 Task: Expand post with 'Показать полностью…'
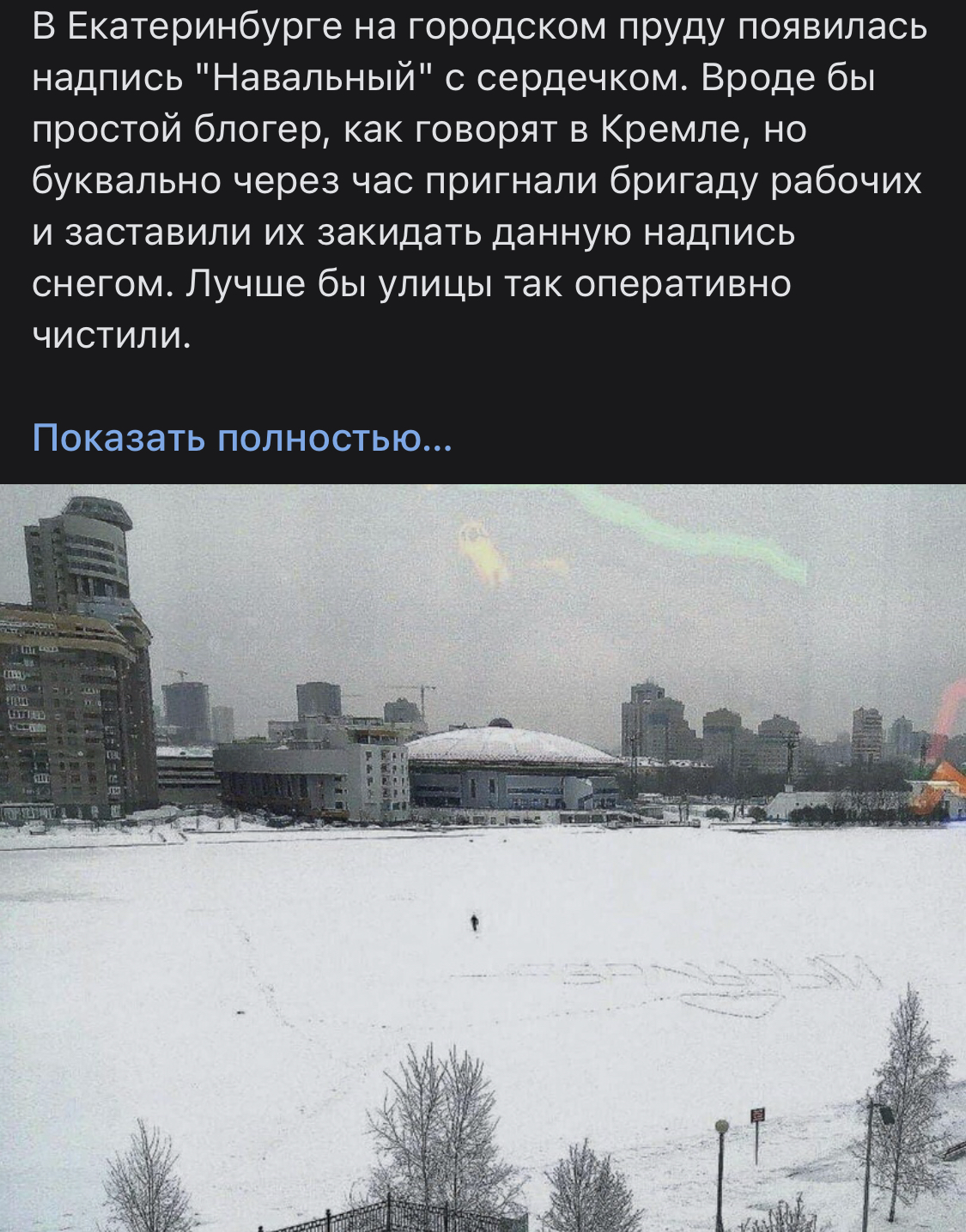coord(242,438)
